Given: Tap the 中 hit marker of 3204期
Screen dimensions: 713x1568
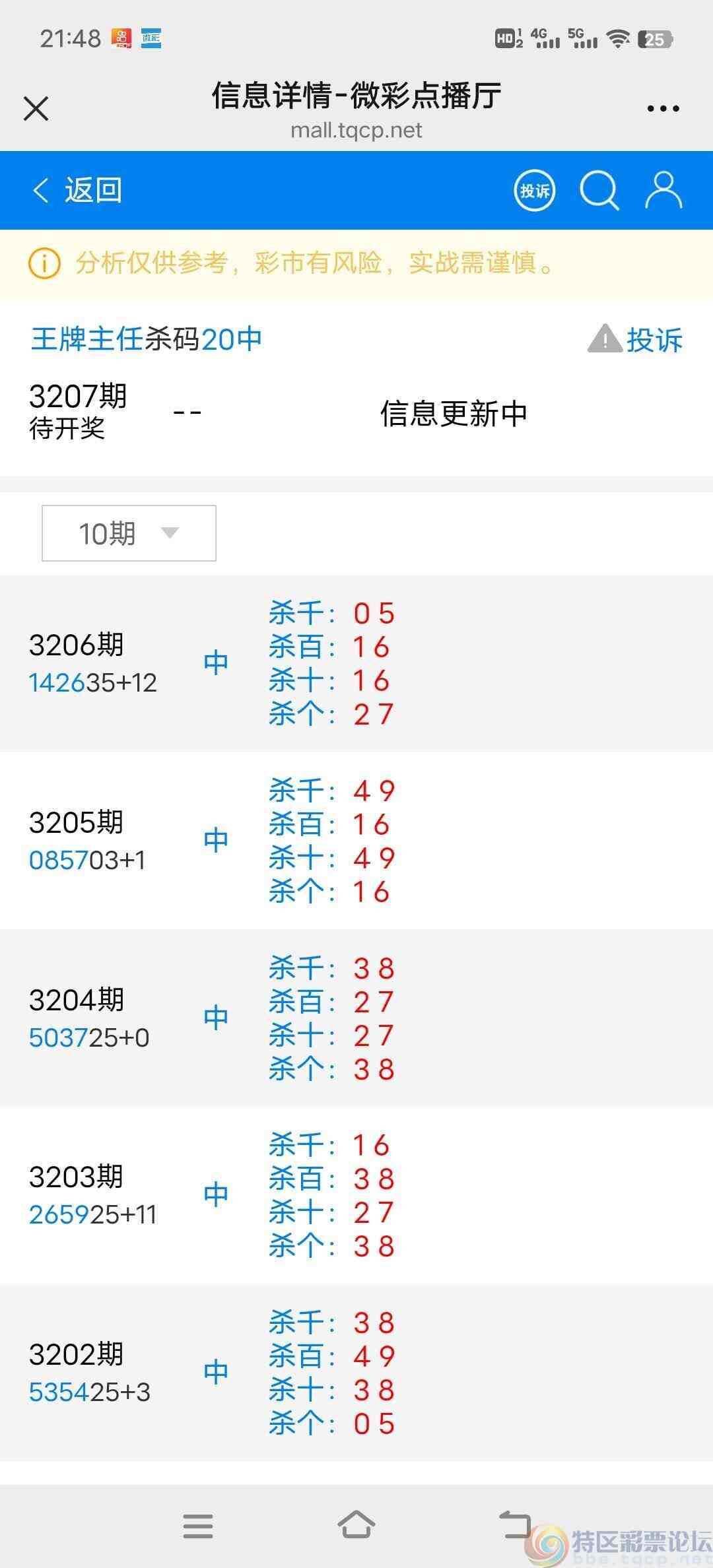Looking at the screenshot, I should [217, 1018].
